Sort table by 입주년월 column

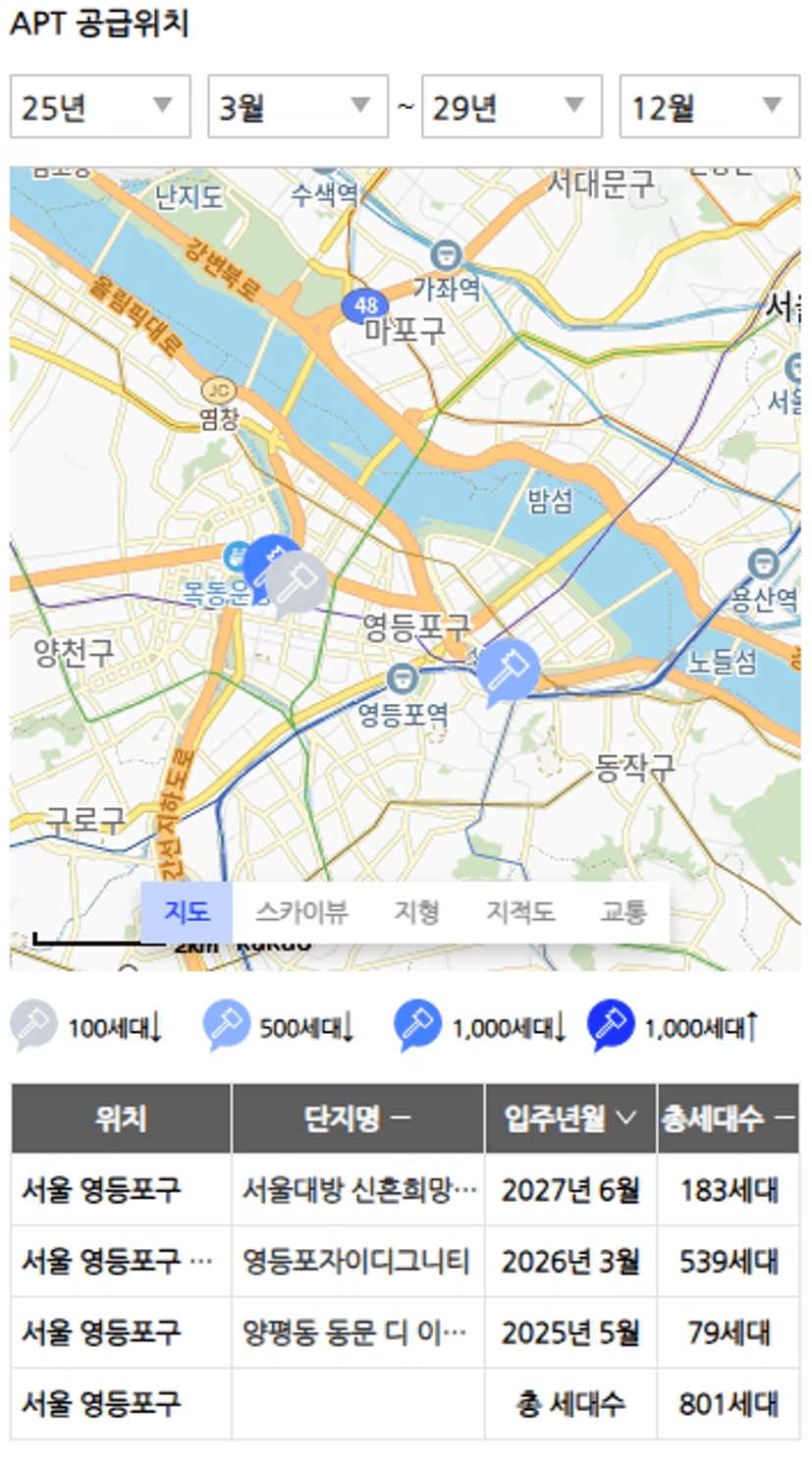point(570,1118)
